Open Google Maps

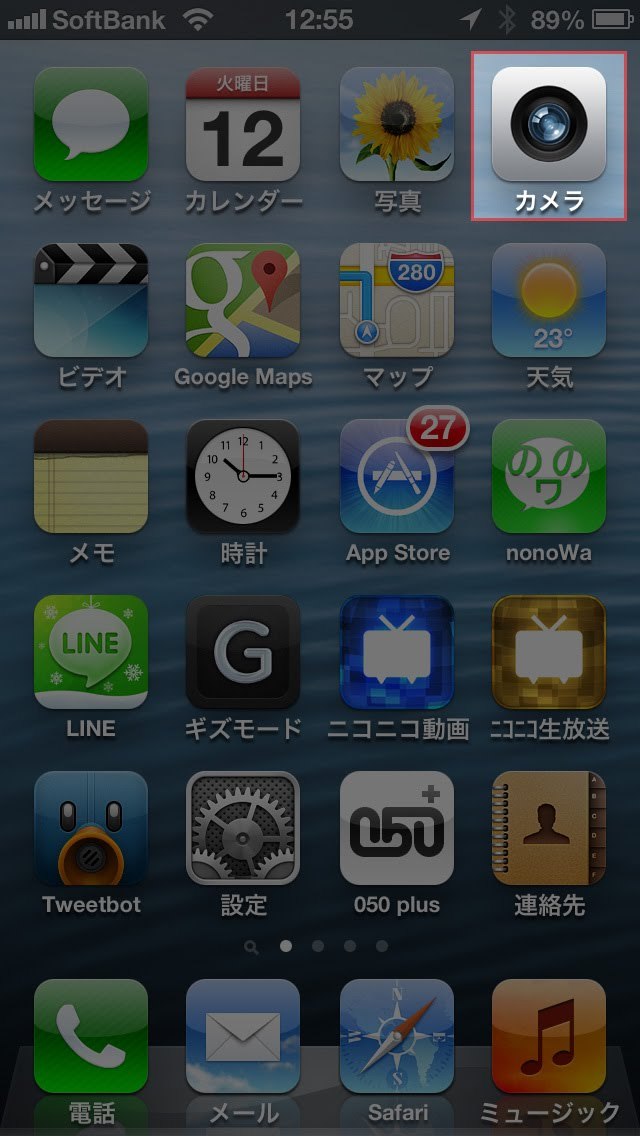click(243, 300)
